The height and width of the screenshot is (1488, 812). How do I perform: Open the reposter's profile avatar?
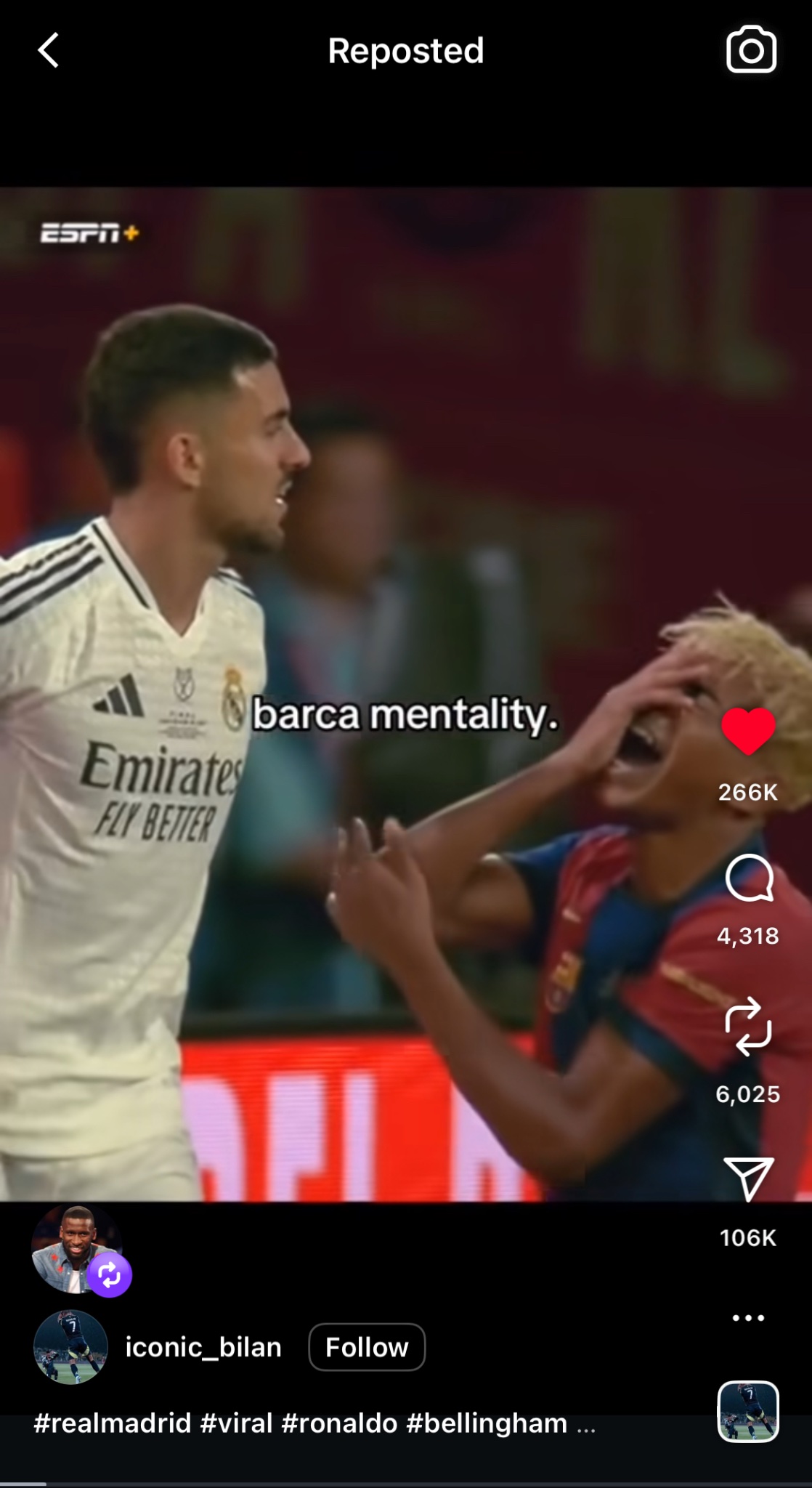[x=76, y=1250]
